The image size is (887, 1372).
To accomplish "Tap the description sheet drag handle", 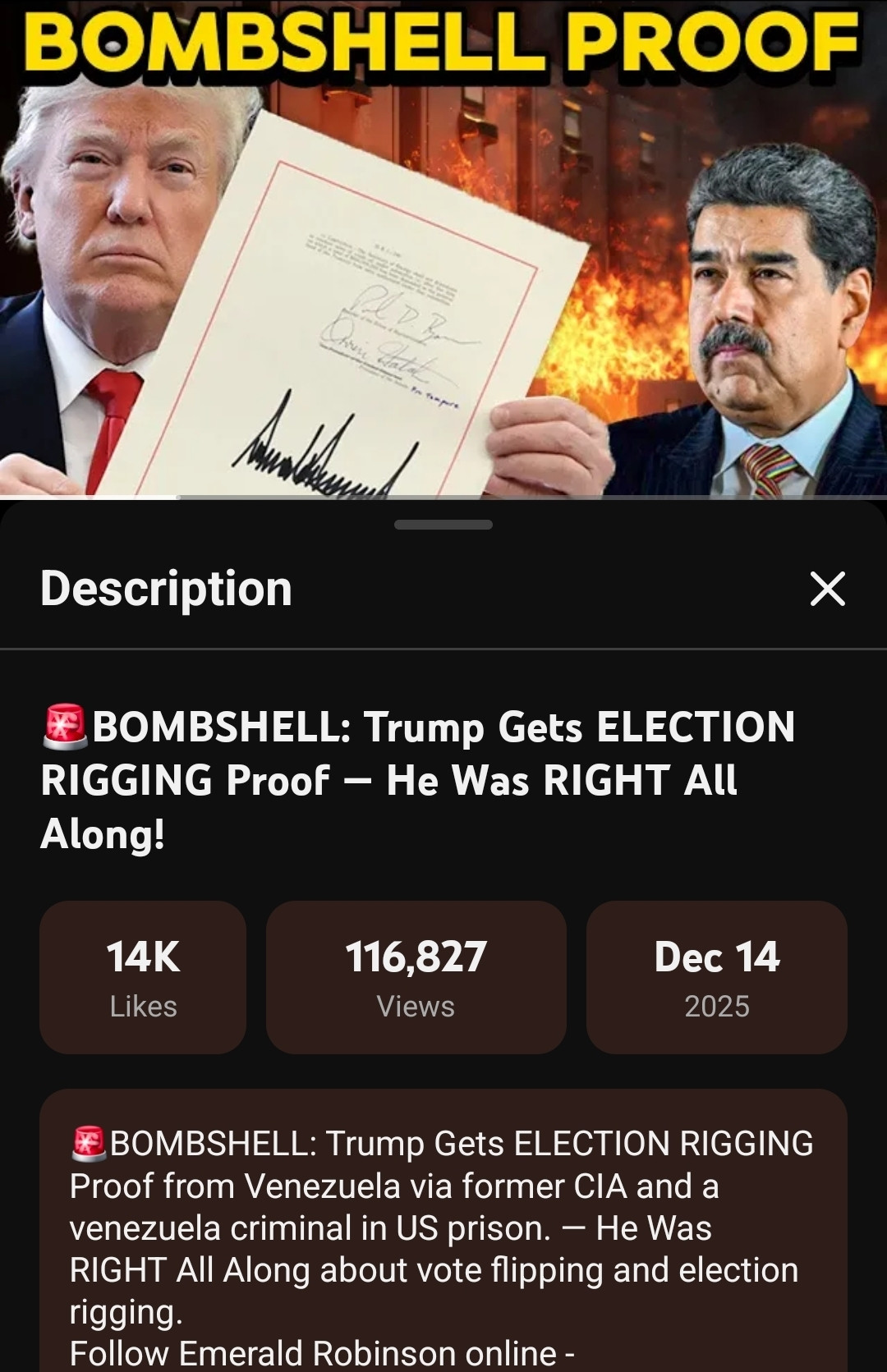I will tap(443, 525).
